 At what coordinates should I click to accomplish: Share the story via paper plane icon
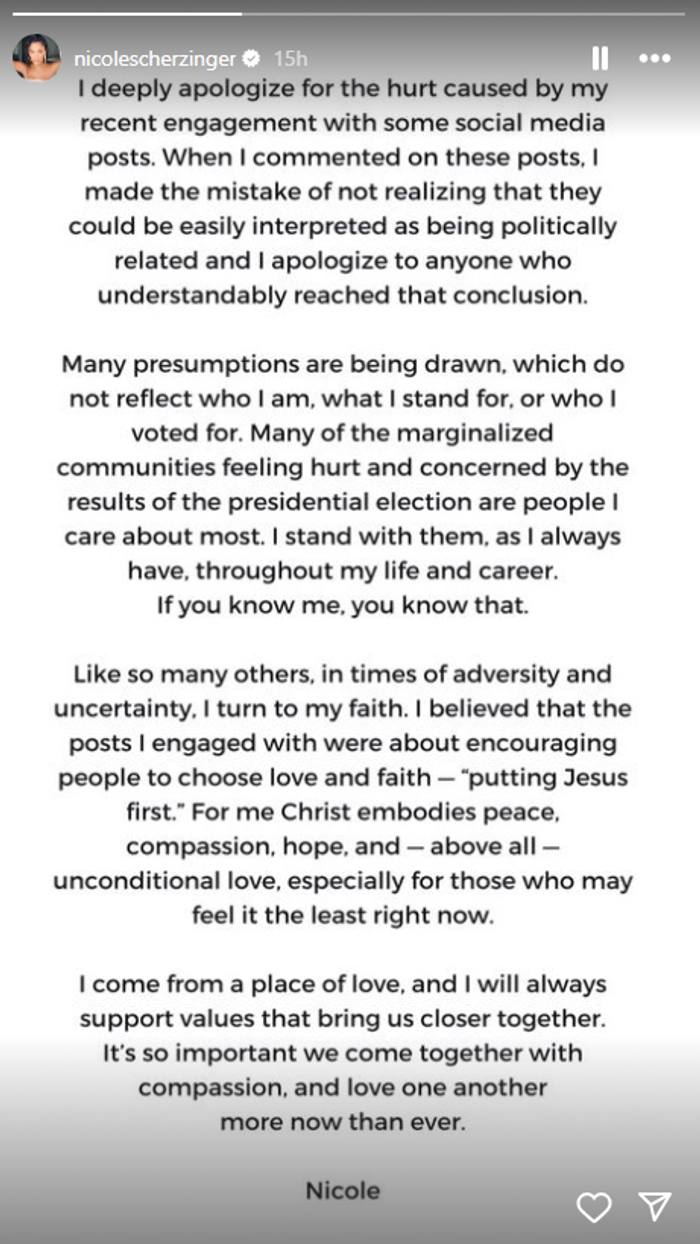pyautogui.click(x=654, y=1207)
